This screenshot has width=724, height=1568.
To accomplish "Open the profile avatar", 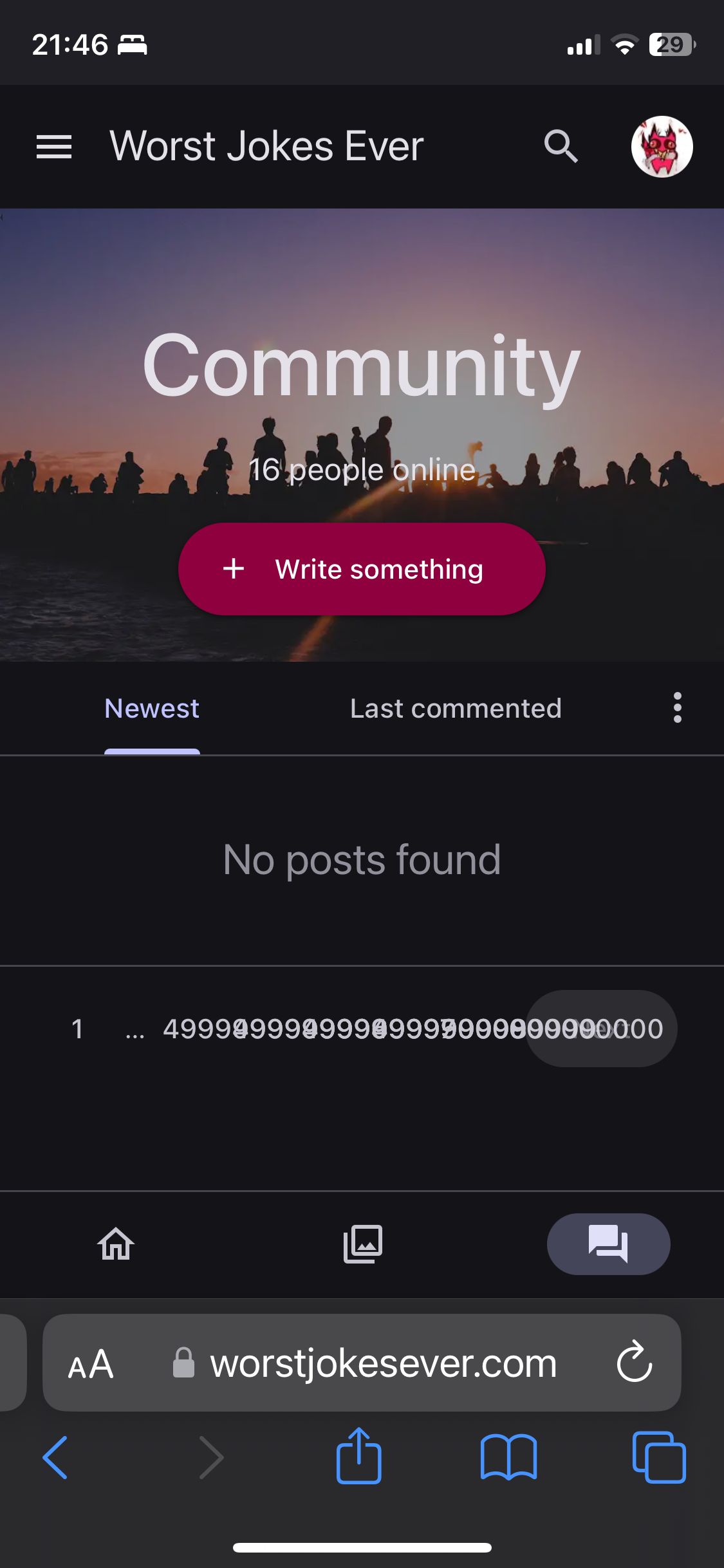I will coord(662,147).
